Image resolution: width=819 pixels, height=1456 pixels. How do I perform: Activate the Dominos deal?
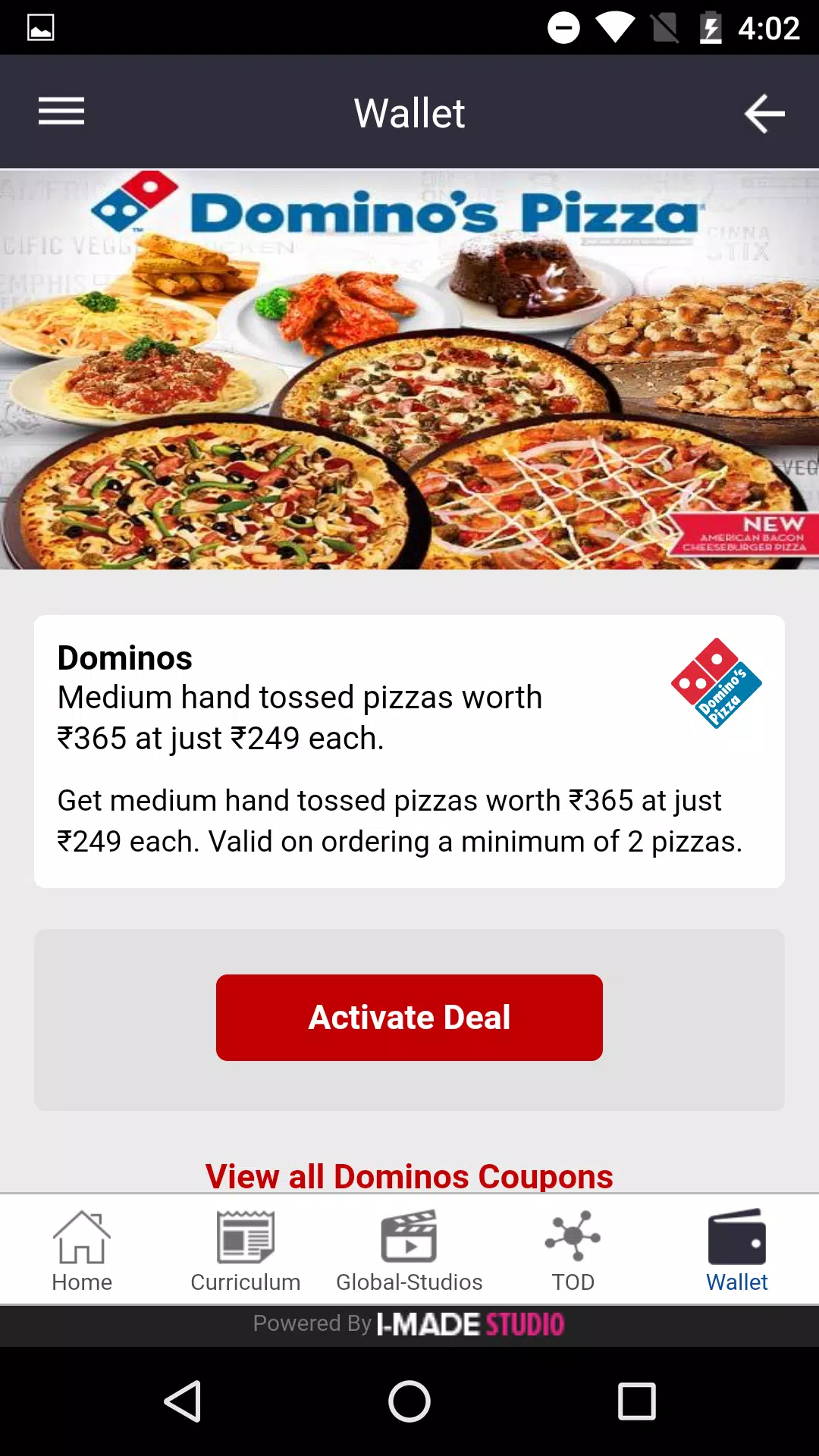click(409, 1017)
